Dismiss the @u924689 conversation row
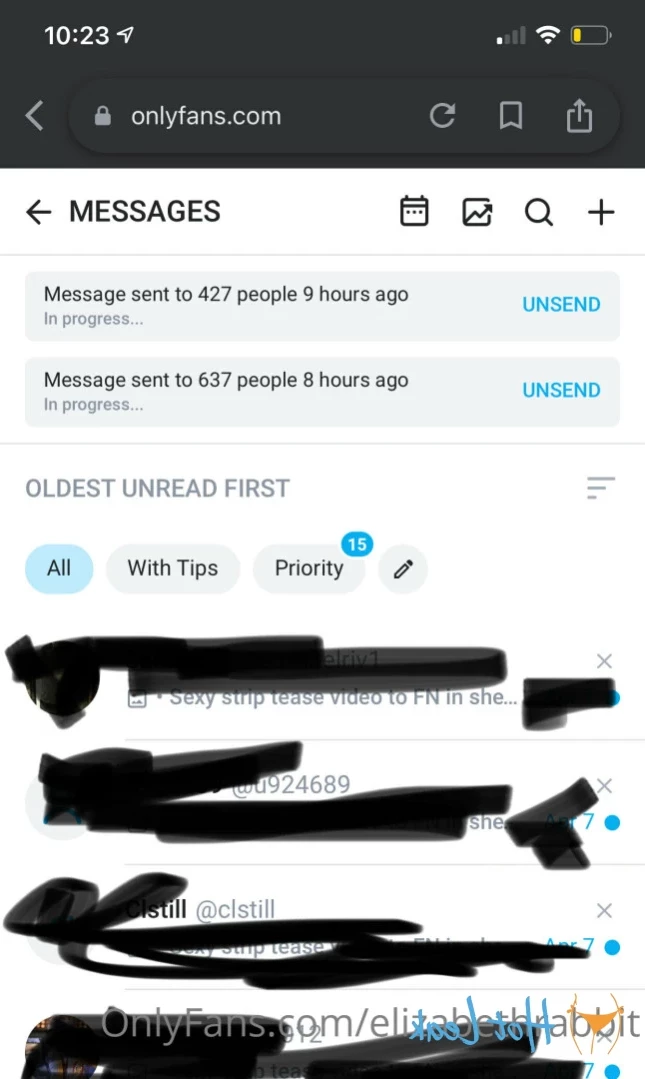Screen dimensions: 645x1079 pyautogui.click(x=604, y=786)
